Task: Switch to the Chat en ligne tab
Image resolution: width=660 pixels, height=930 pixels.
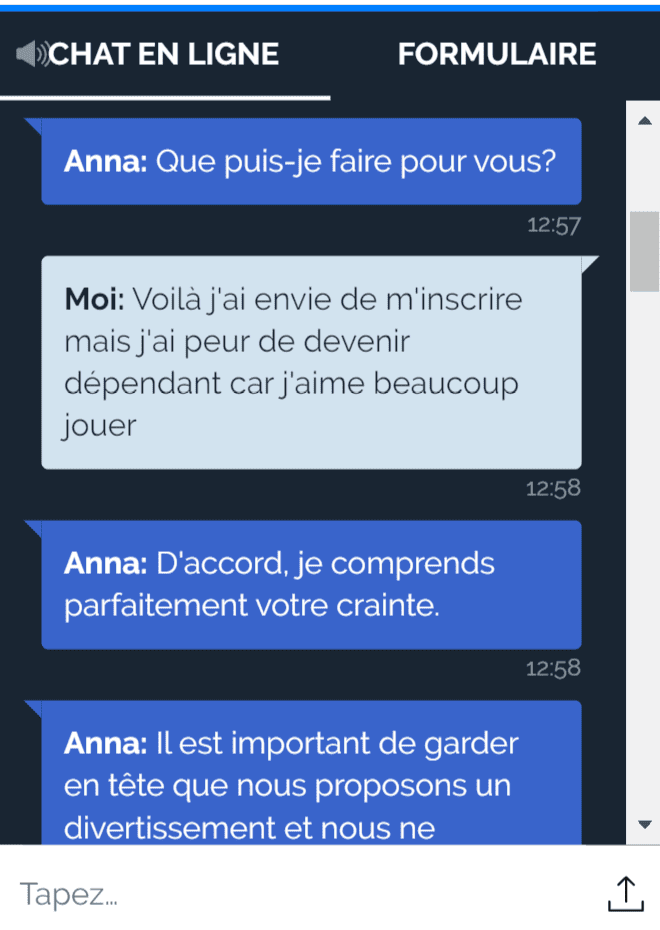Action: pos(165,54)
